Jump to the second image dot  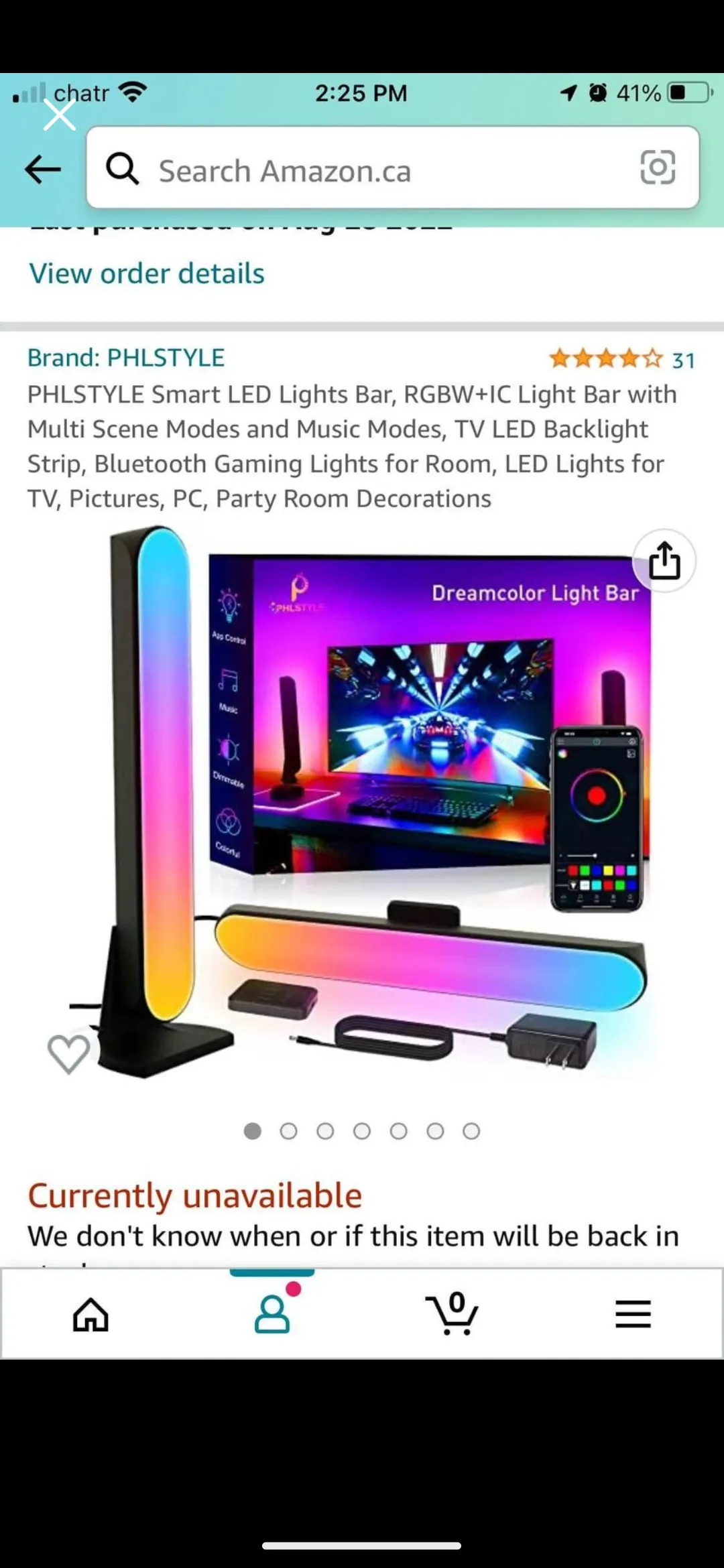point(289,1131)
